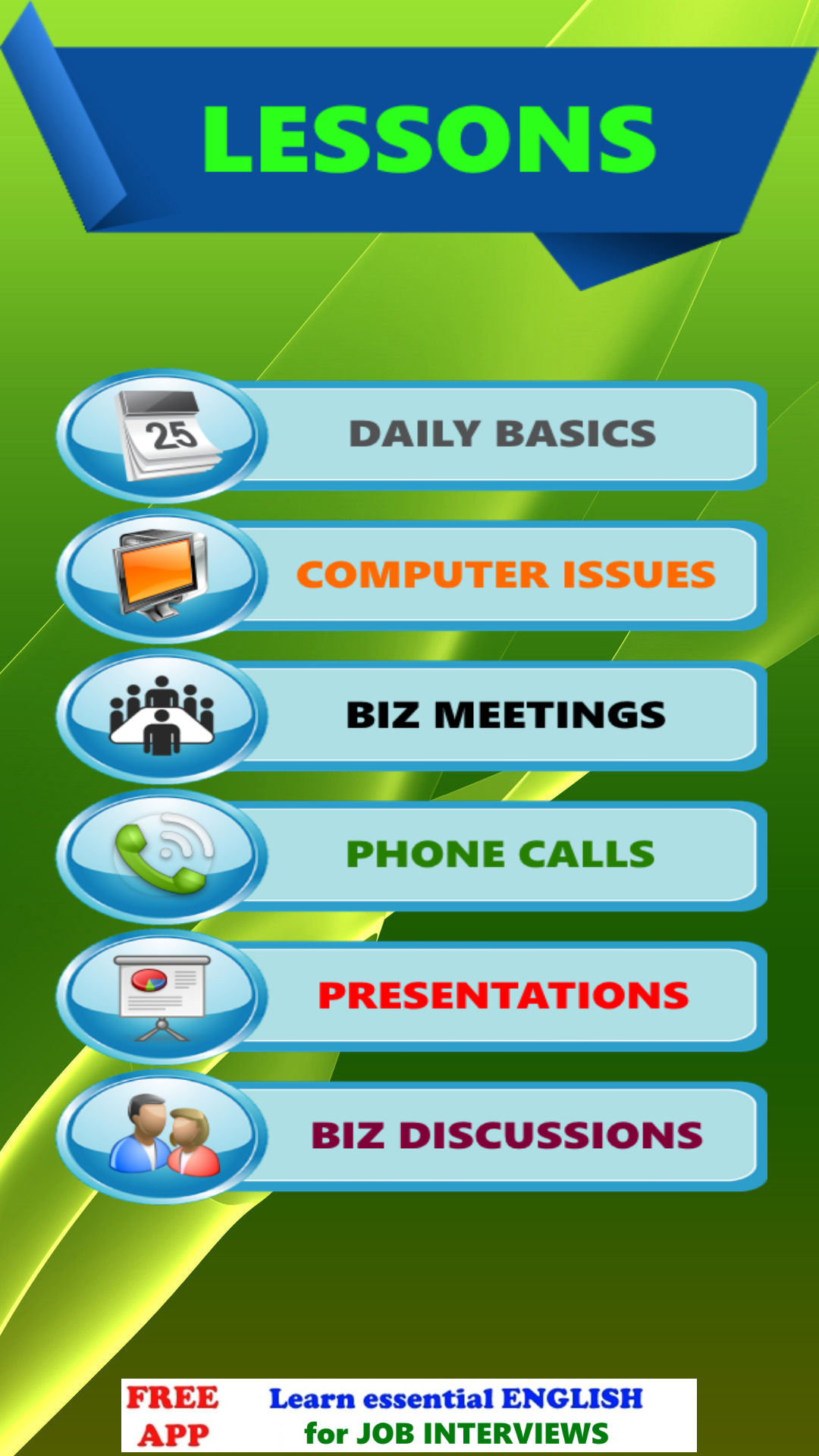The width and height of the screenshot is (819, 1456).
Task: Open the Presentations lesson
Action: click(412, 996)
